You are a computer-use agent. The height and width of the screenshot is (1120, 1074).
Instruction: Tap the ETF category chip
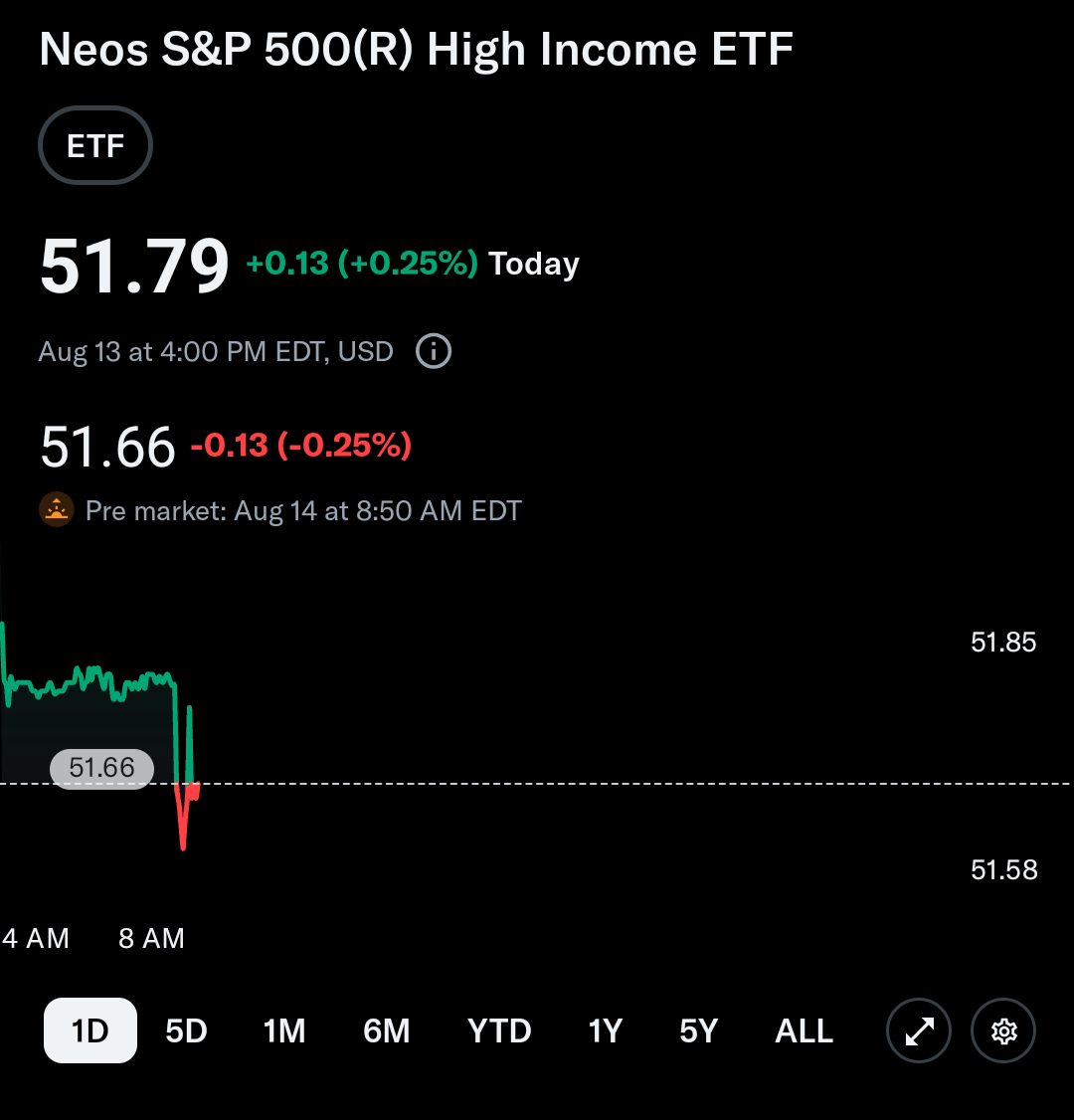click(95, 146)
